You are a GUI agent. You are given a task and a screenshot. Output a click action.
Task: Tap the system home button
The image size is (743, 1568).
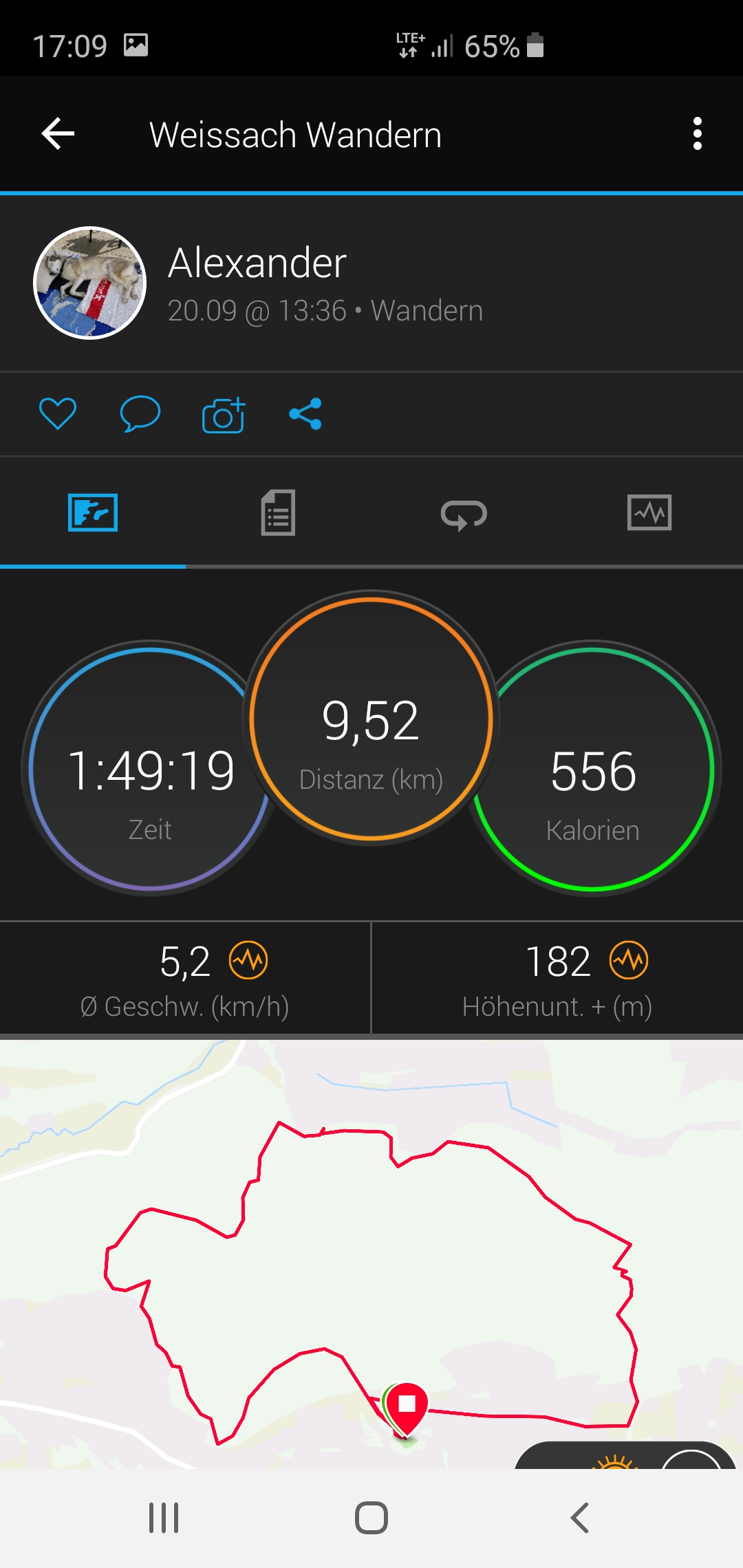pos(371,1518)
